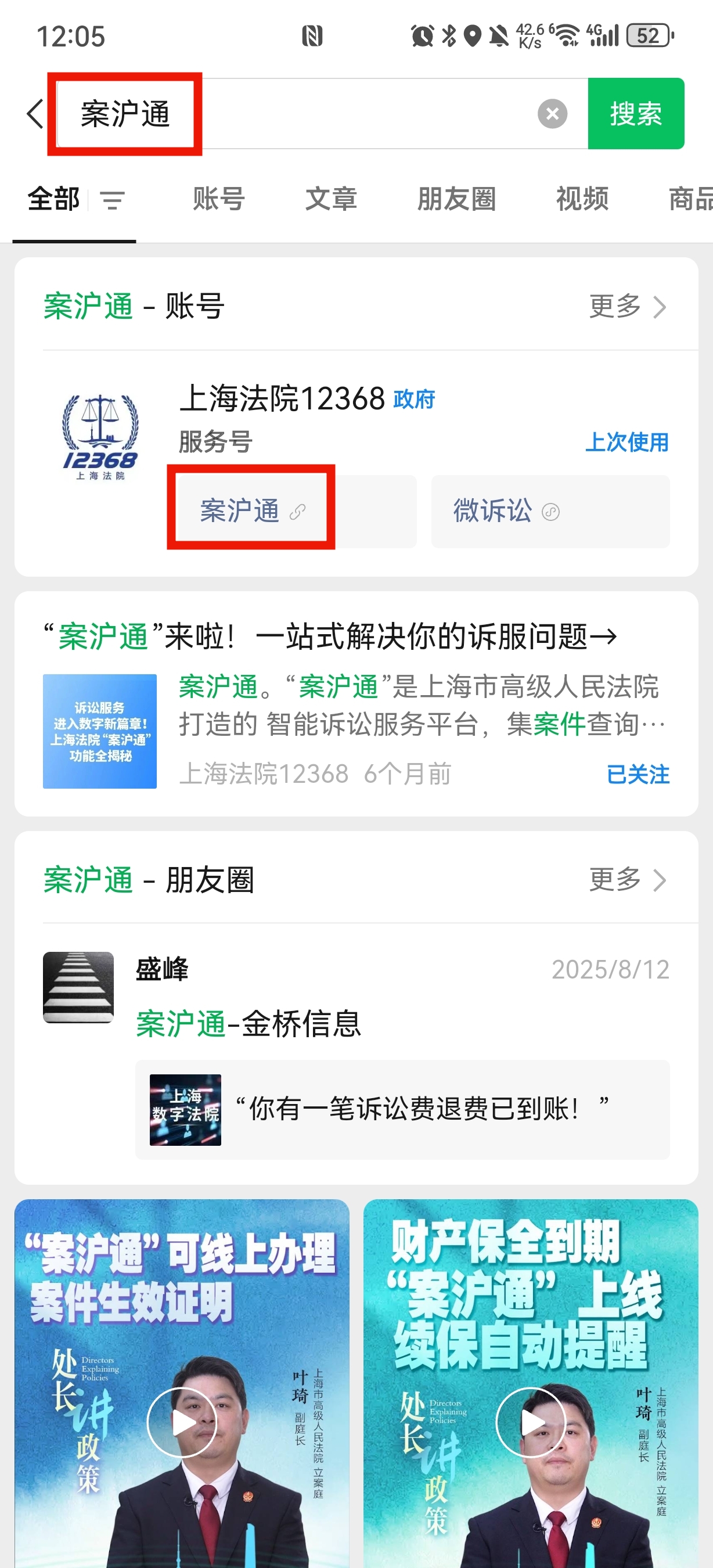Show 更多 results for 案沪通 朋友圈
The width and height of the screenshot is (713, 1568).
coord(628,880)
